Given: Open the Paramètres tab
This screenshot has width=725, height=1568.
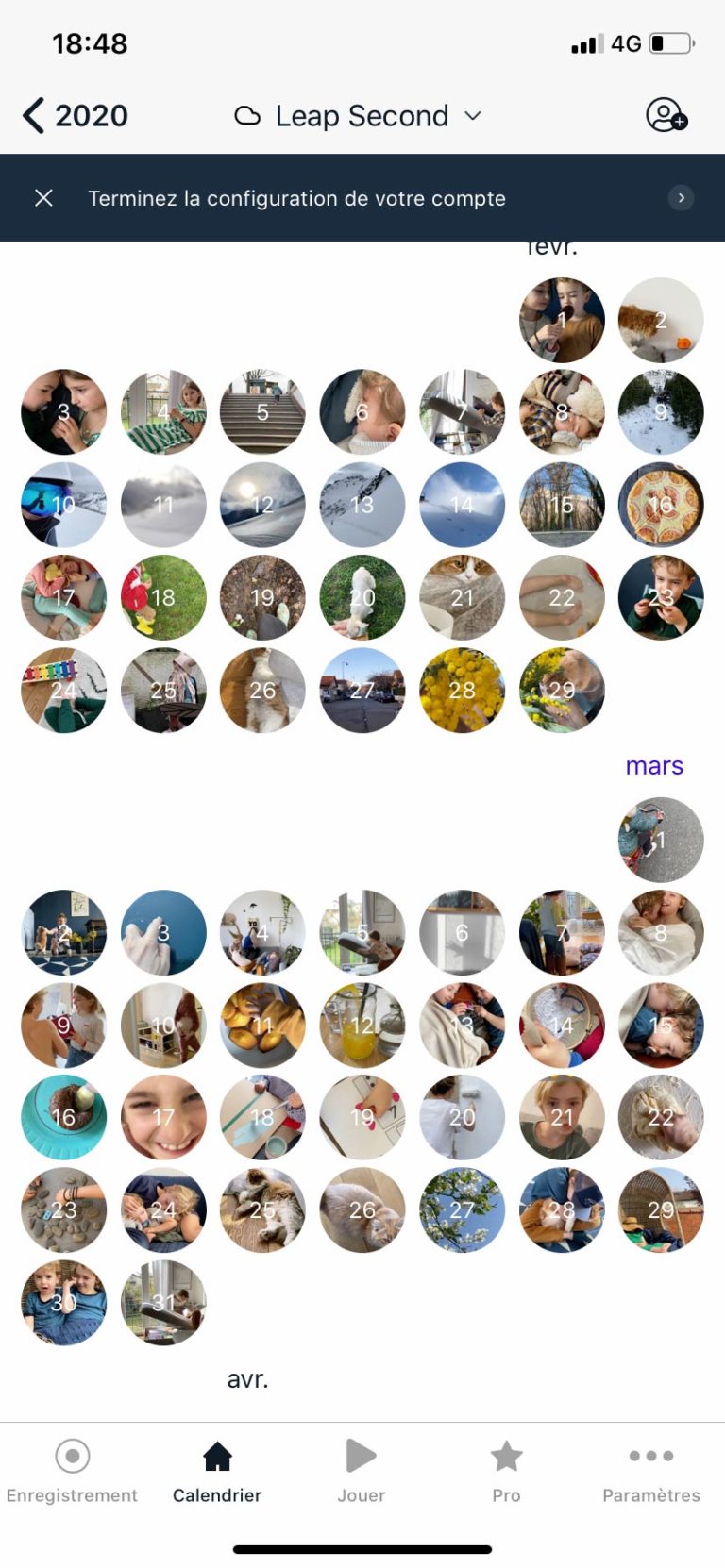Looking at the screenshot, I should point(651,1471).
